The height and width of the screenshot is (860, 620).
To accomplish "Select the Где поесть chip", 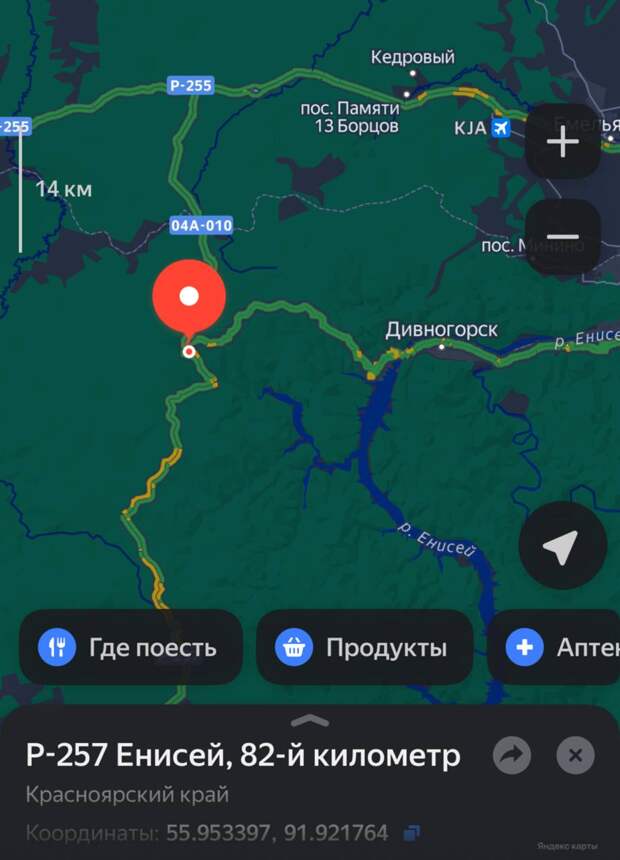I will coord(131,647).
